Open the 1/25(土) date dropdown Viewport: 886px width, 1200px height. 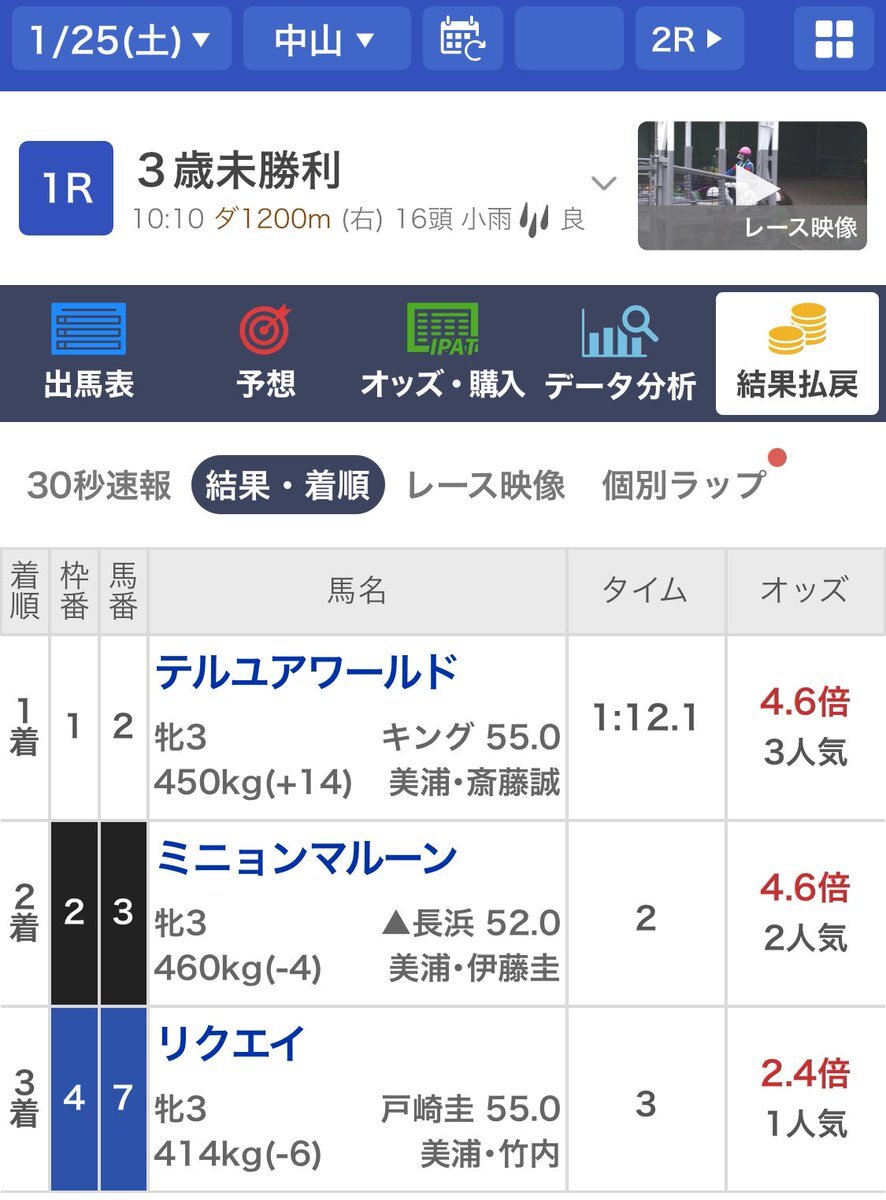[x=122, y=40]
